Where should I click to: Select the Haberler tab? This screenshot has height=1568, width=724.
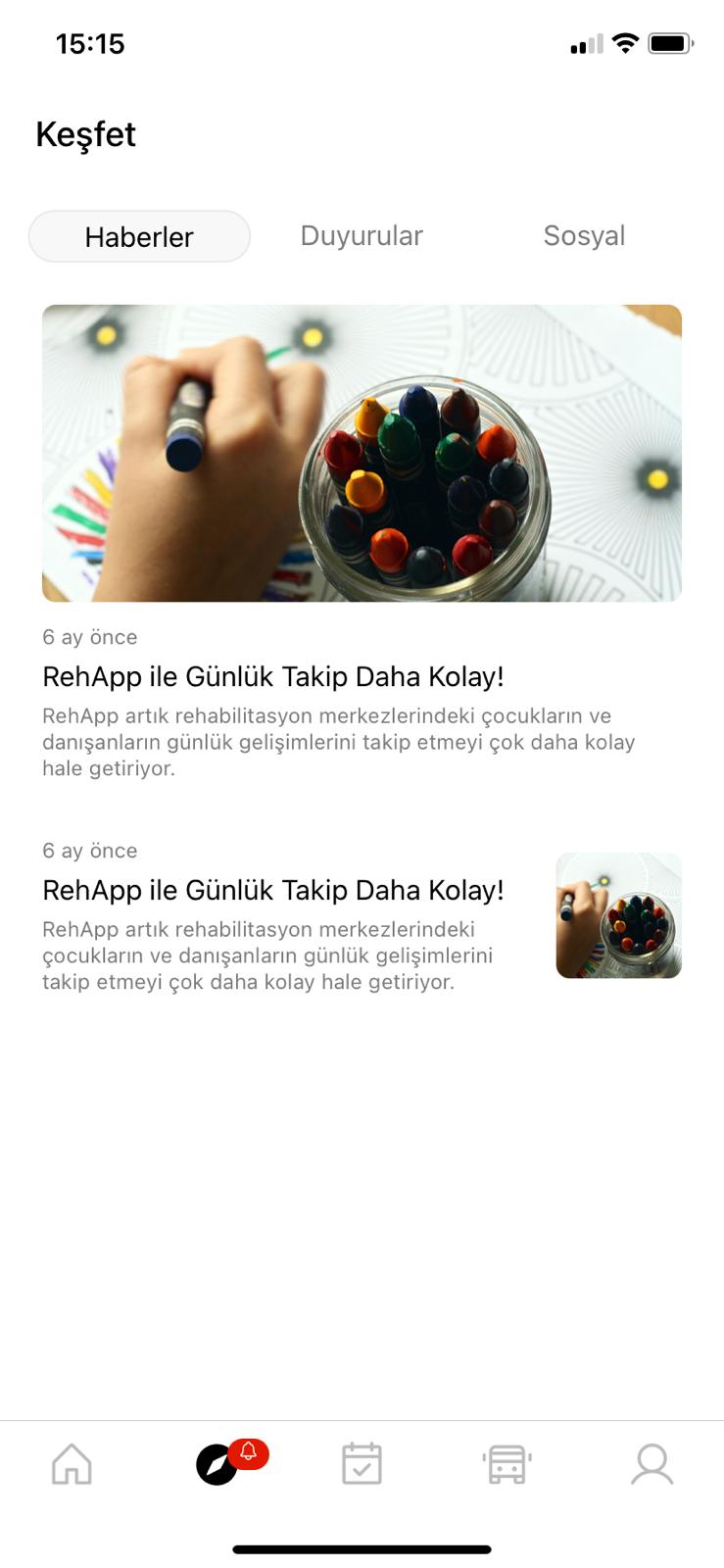[x=139, y=236]
